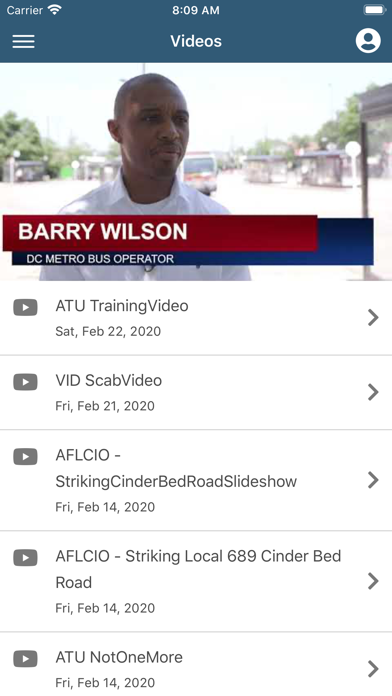Open the ATU TrainingVideo row
This screenshot has height=696, width=392.
[196, 318]
